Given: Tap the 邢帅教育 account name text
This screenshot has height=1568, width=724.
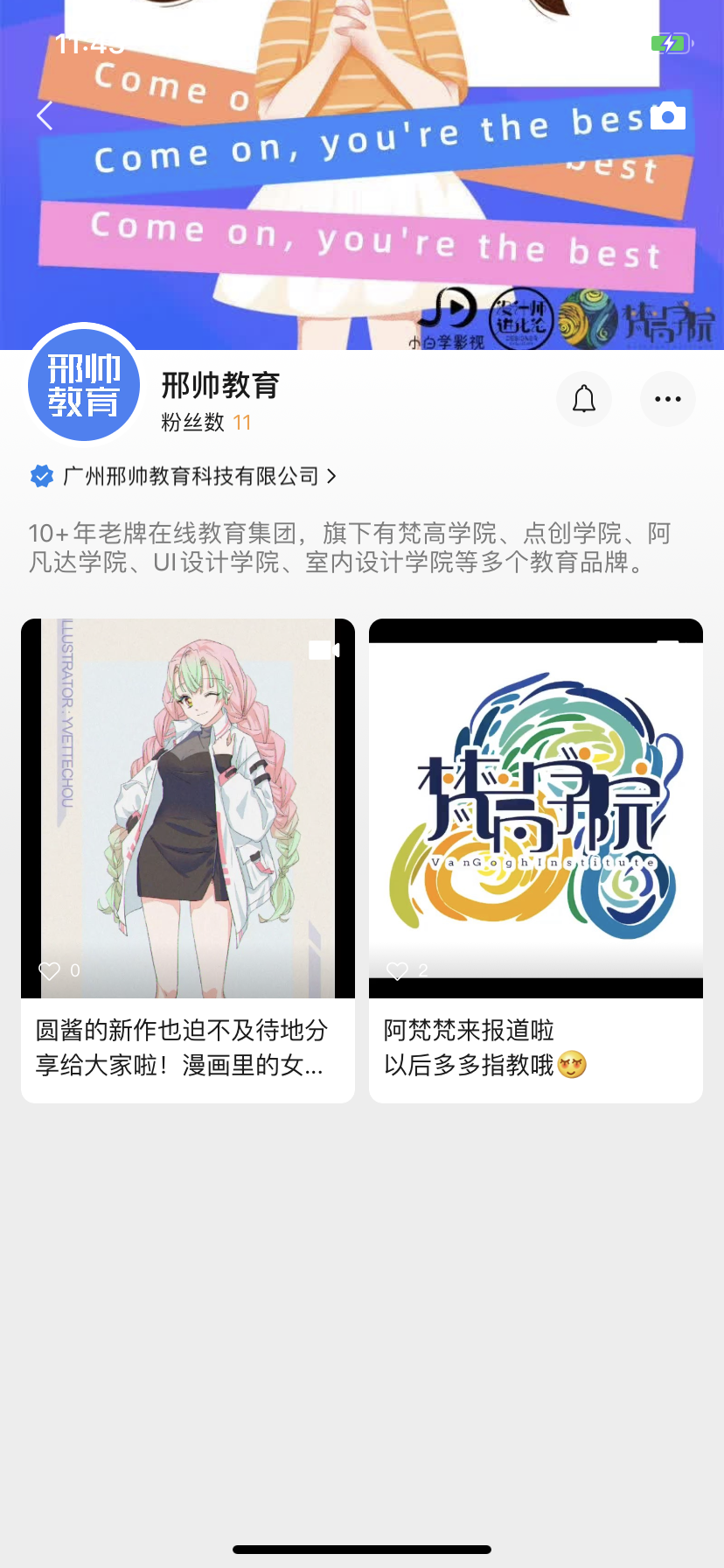Looking at the screenshot, I should (219, 385).
